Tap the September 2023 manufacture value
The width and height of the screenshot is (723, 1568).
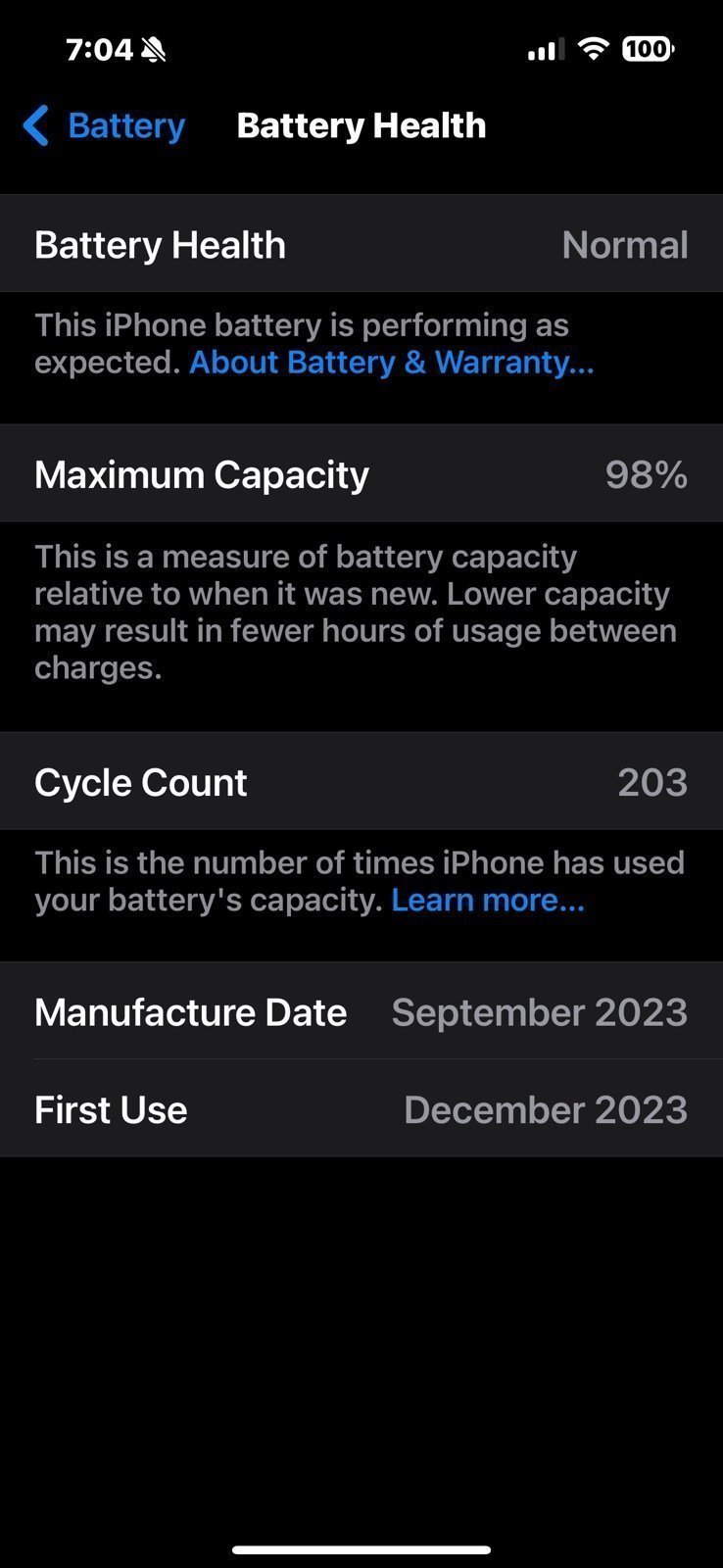[540, 1012]
